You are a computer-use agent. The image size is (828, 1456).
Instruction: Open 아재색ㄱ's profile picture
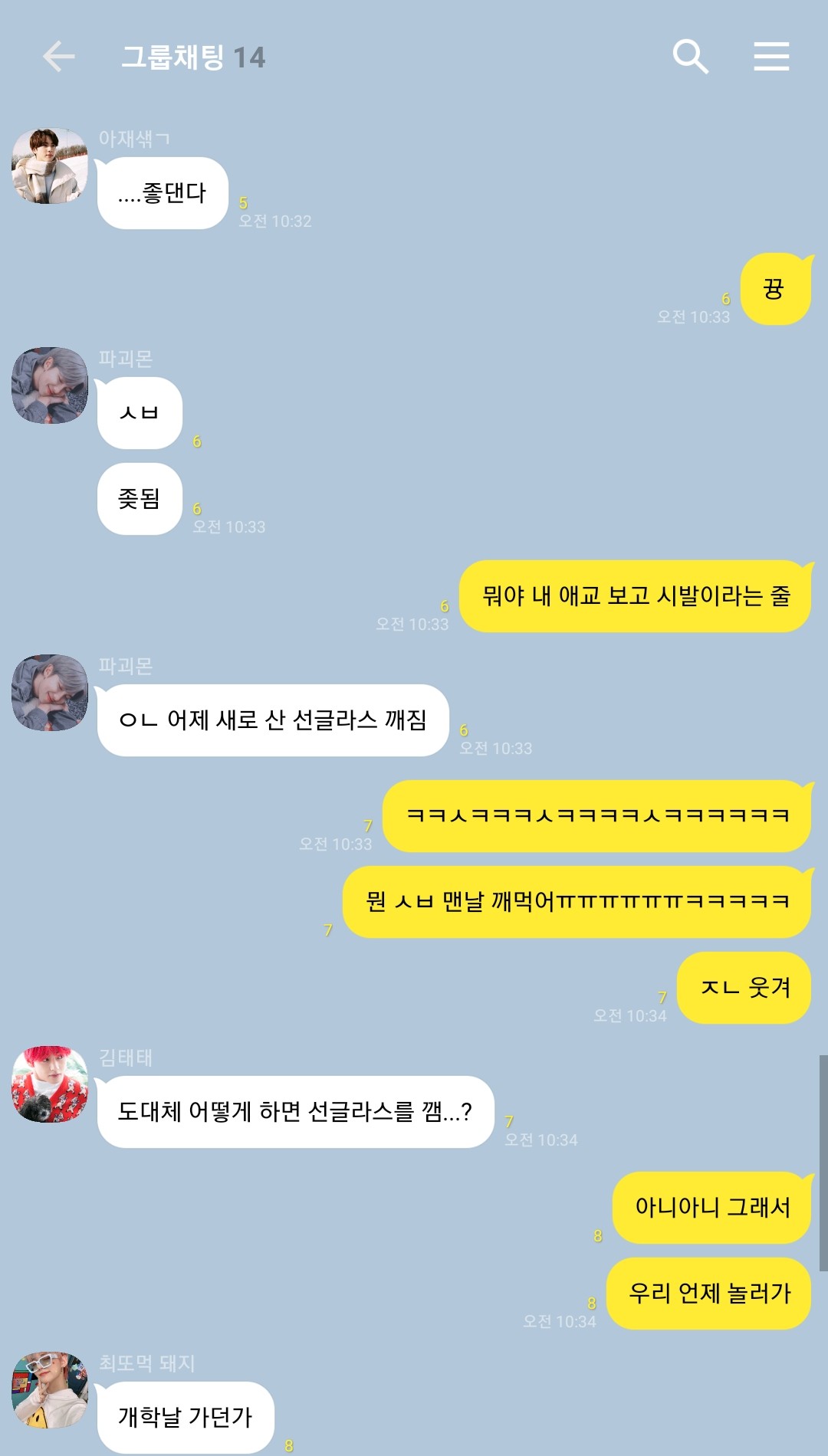[50, 166]
